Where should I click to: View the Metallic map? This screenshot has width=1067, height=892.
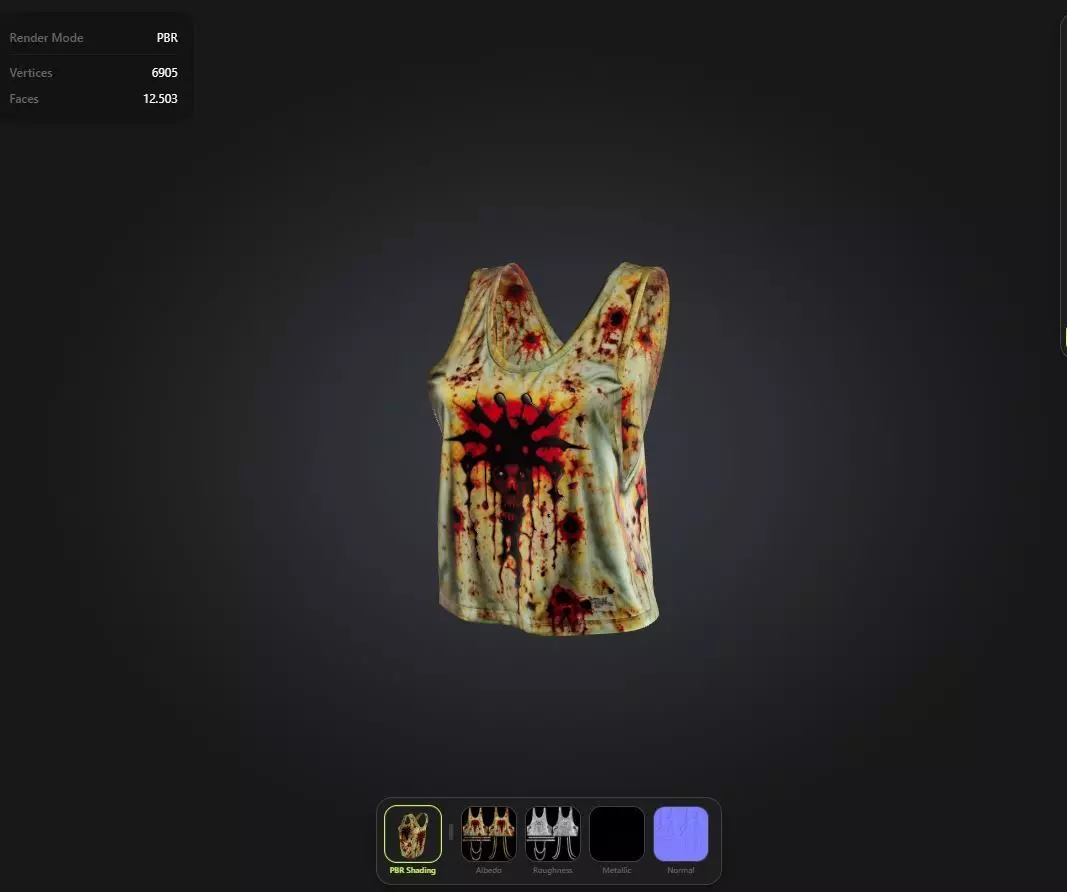click(616, 834)
